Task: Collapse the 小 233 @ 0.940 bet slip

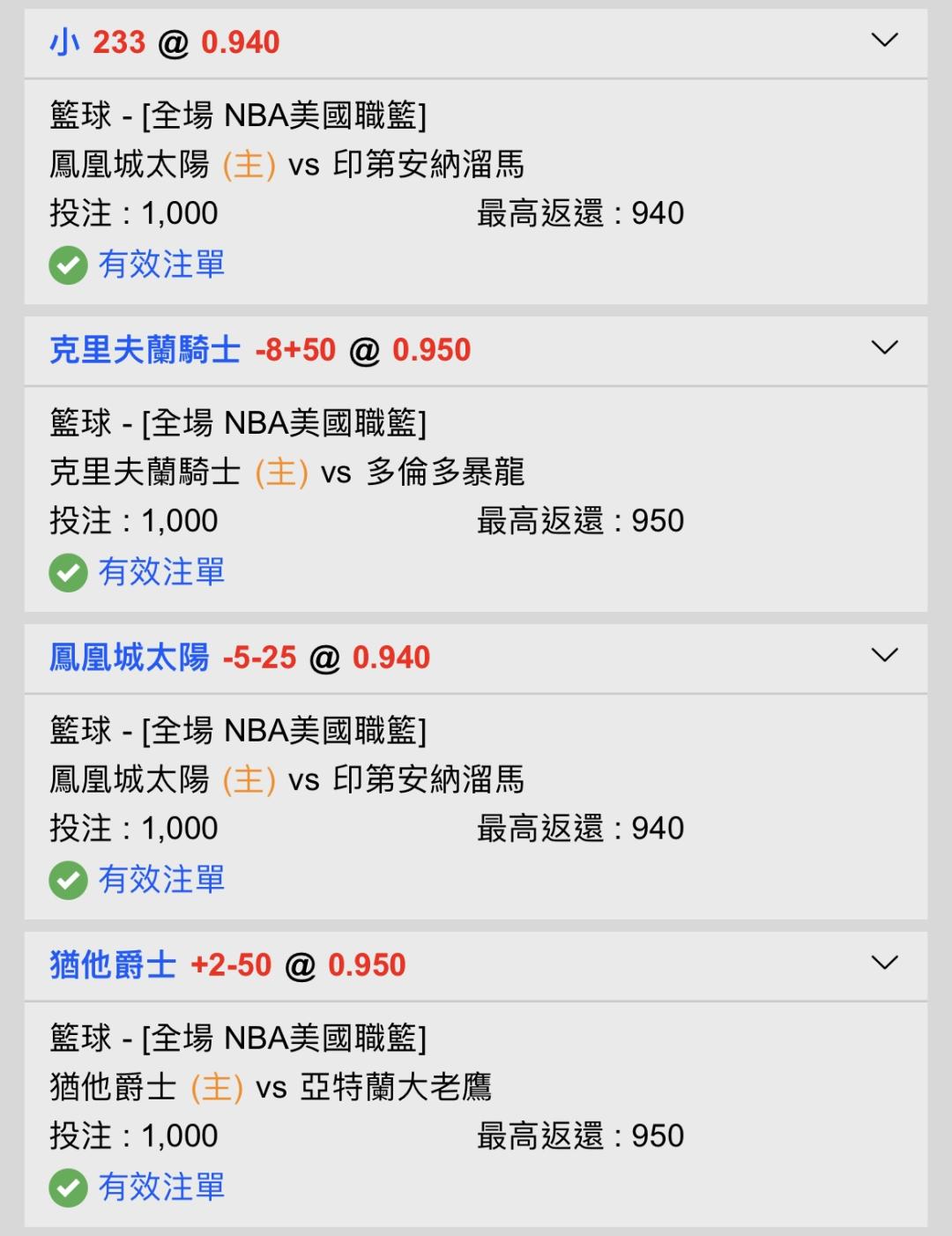Action: point(884,41)
